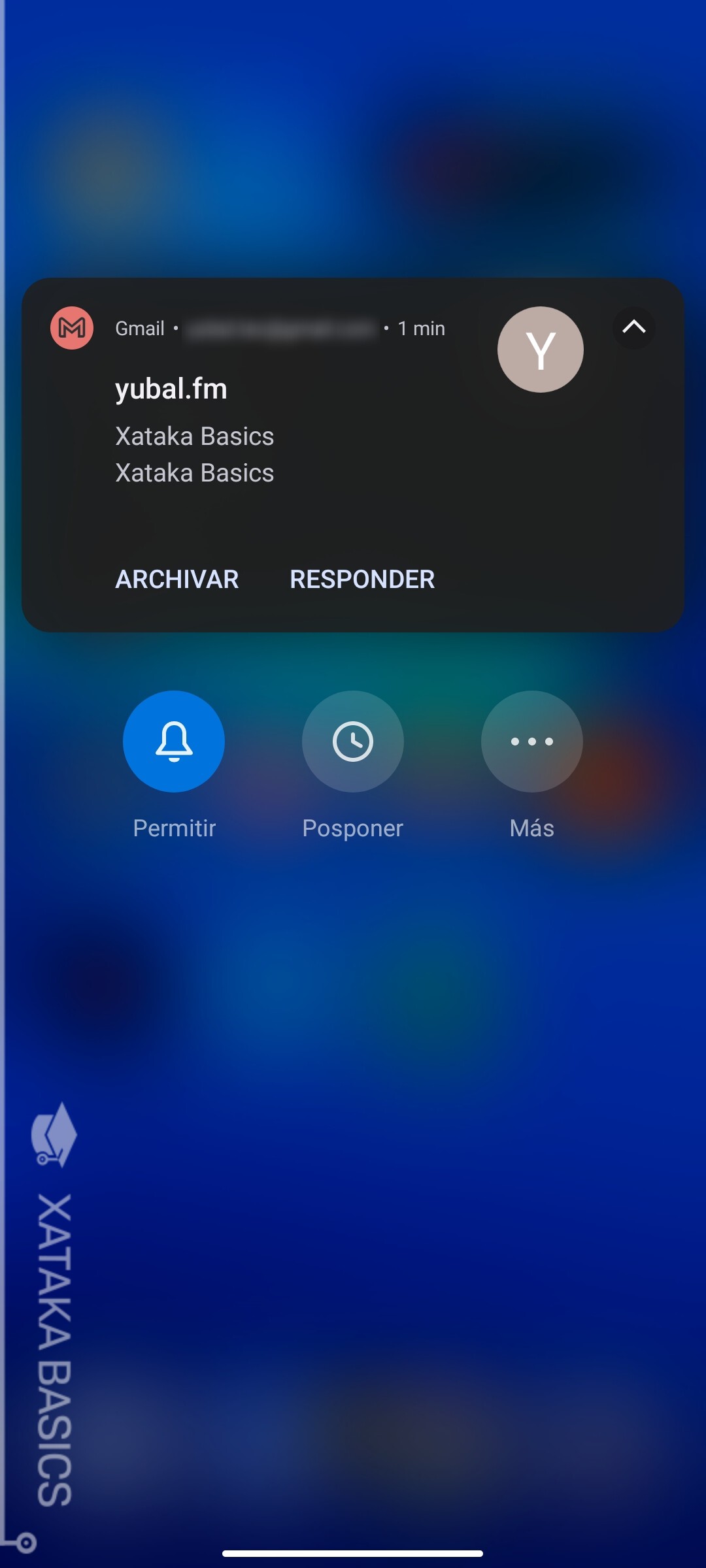Archive the email using ARCHIVAR

(x=176, y=579)
